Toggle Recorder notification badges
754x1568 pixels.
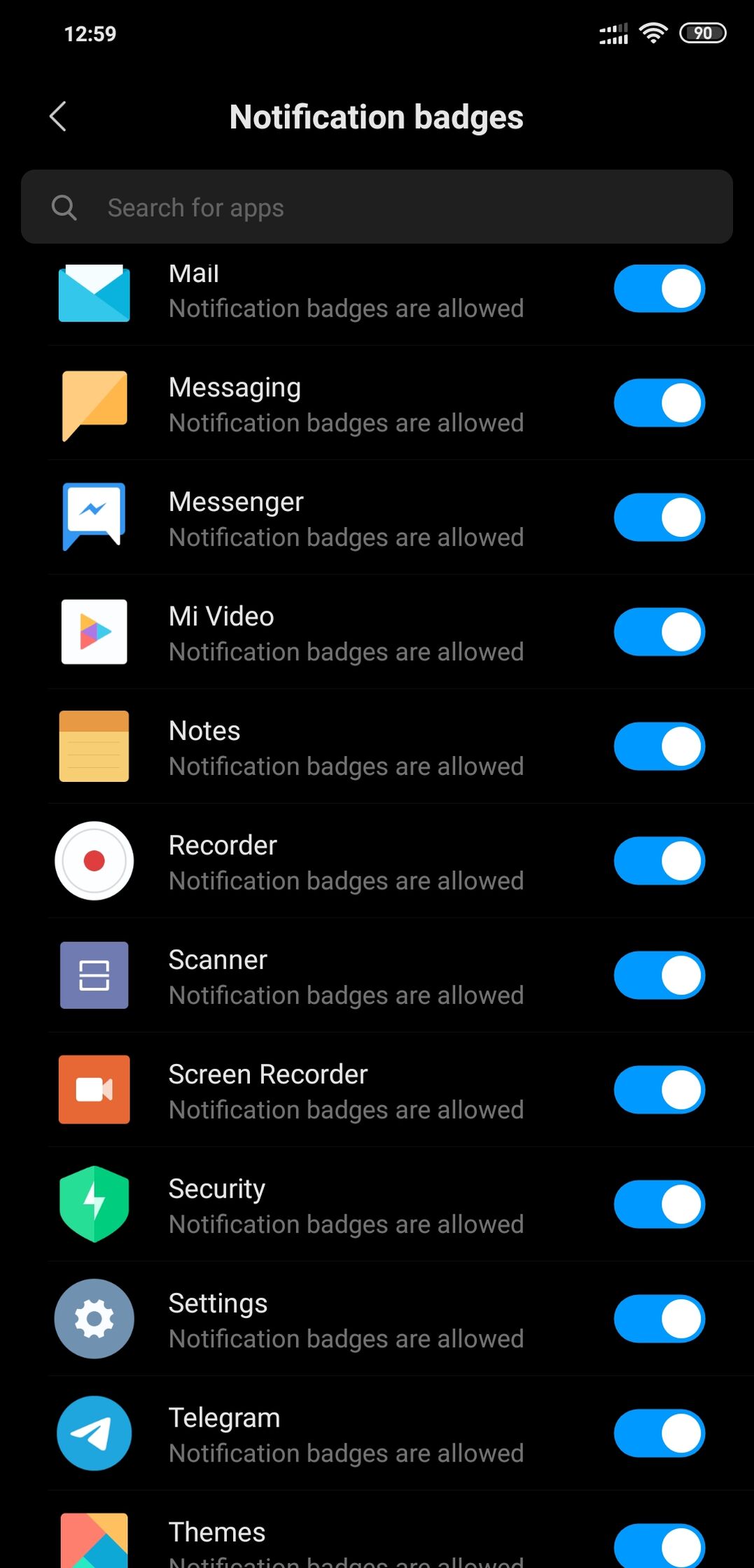pyautogui.click(x=659, y=860)
